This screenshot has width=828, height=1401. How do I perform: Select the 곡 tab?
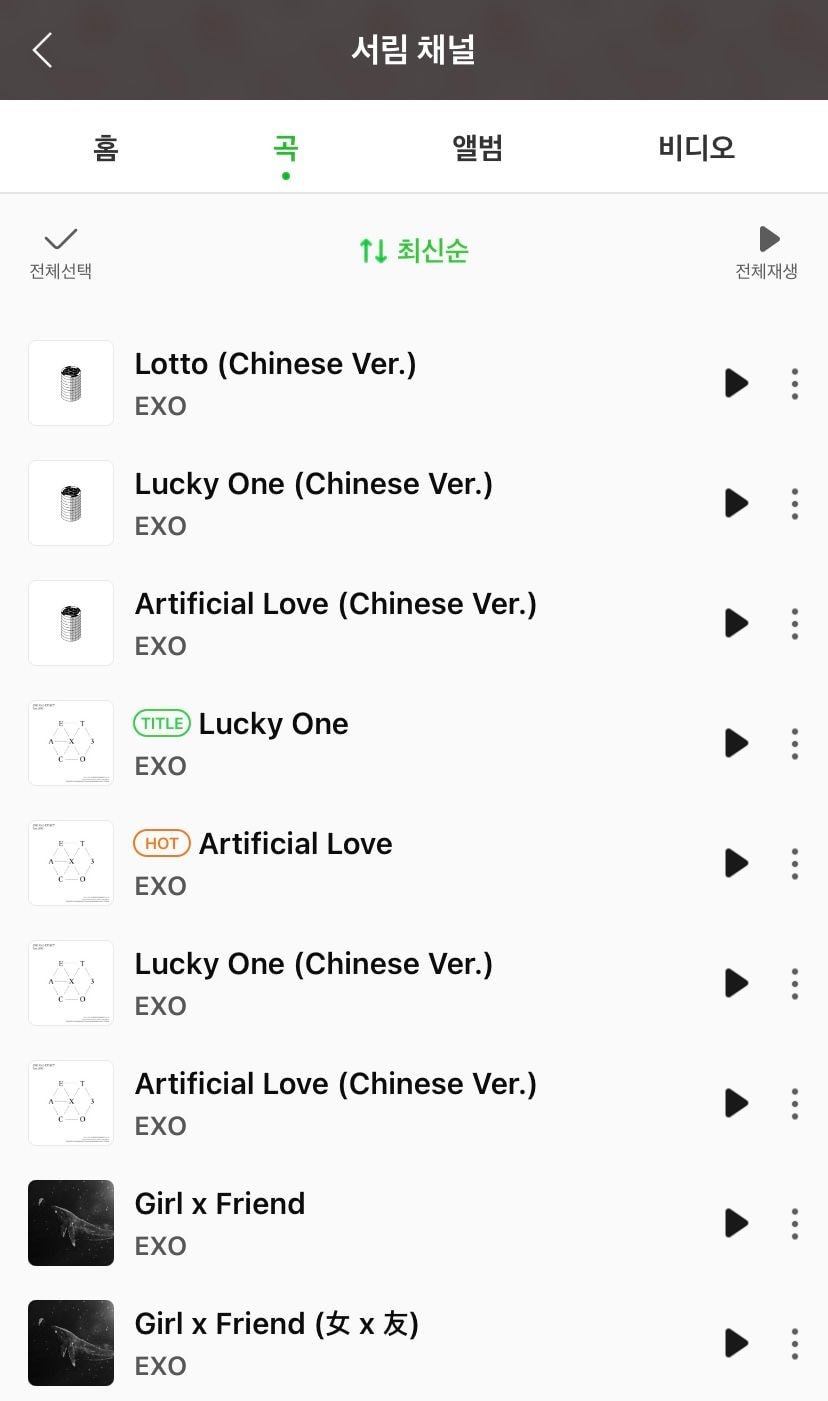point(286,148)
